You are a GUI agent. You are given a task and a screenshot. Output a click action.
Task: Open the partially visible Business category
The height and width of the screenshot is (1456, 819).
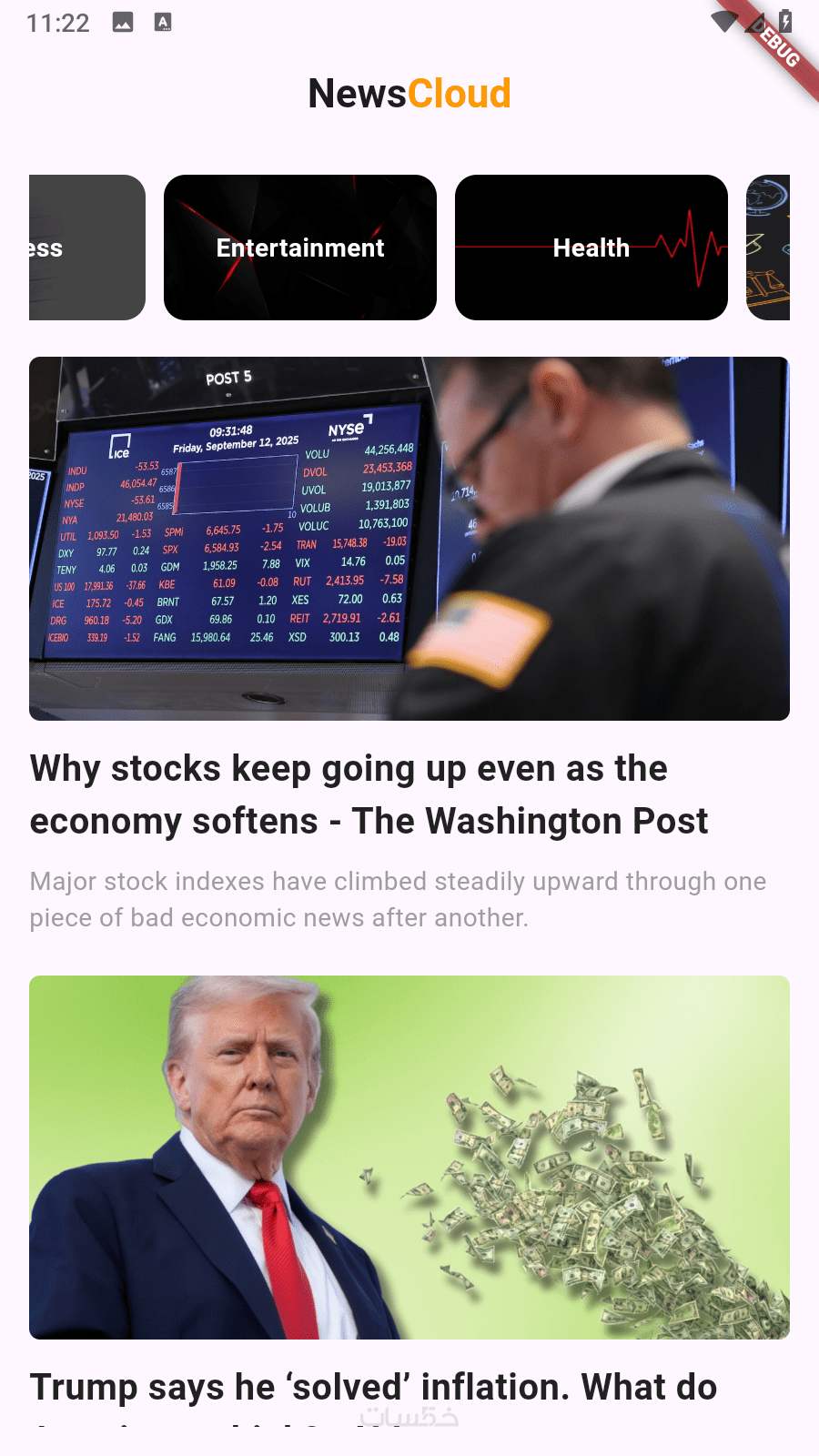pyautogui.click(x=86, y=248)
